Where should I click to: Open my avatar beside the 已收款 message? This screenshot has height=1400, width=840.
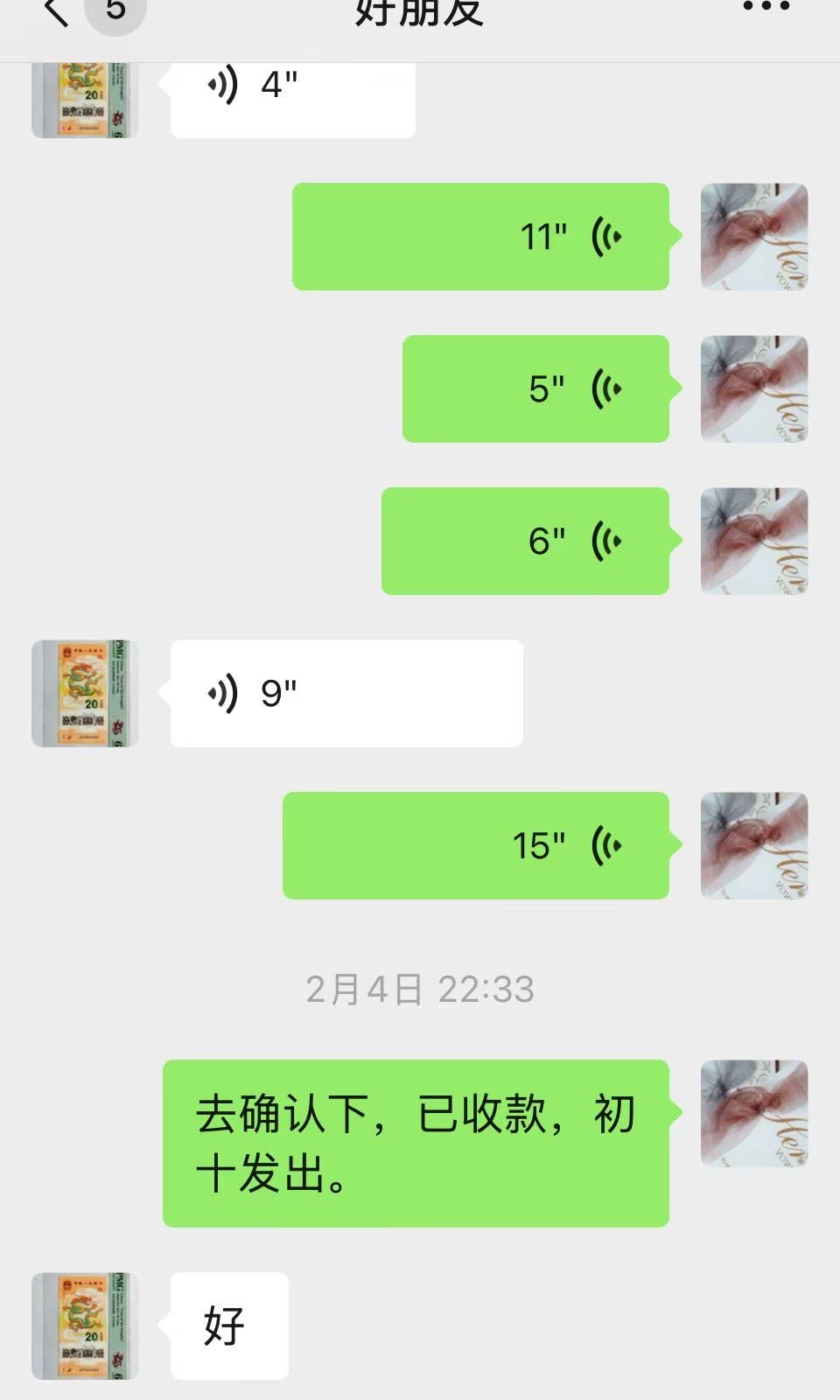(754, 1113)
